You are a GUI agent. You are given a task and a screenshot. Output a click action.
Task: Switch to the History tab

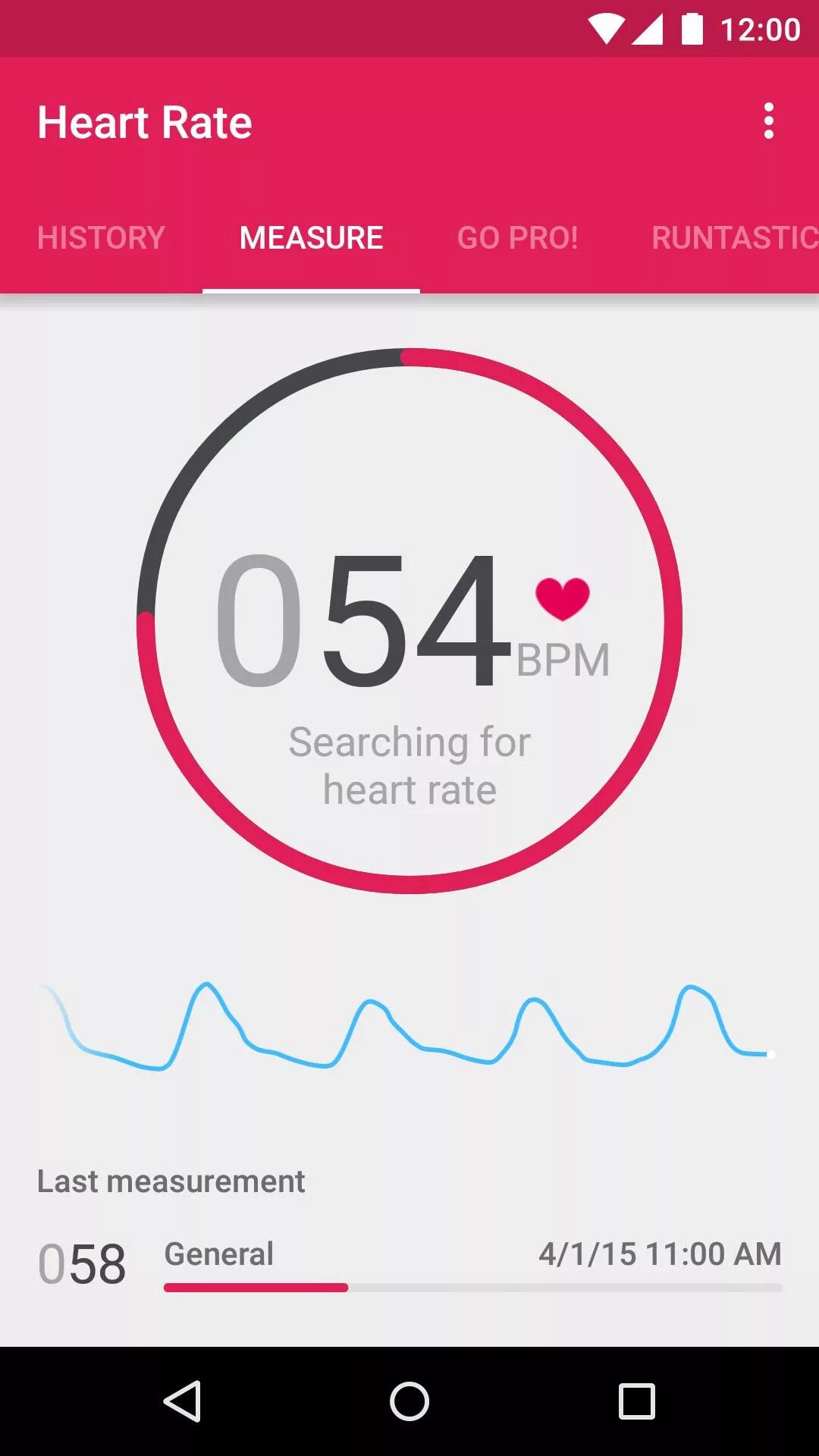click(101, 238)
